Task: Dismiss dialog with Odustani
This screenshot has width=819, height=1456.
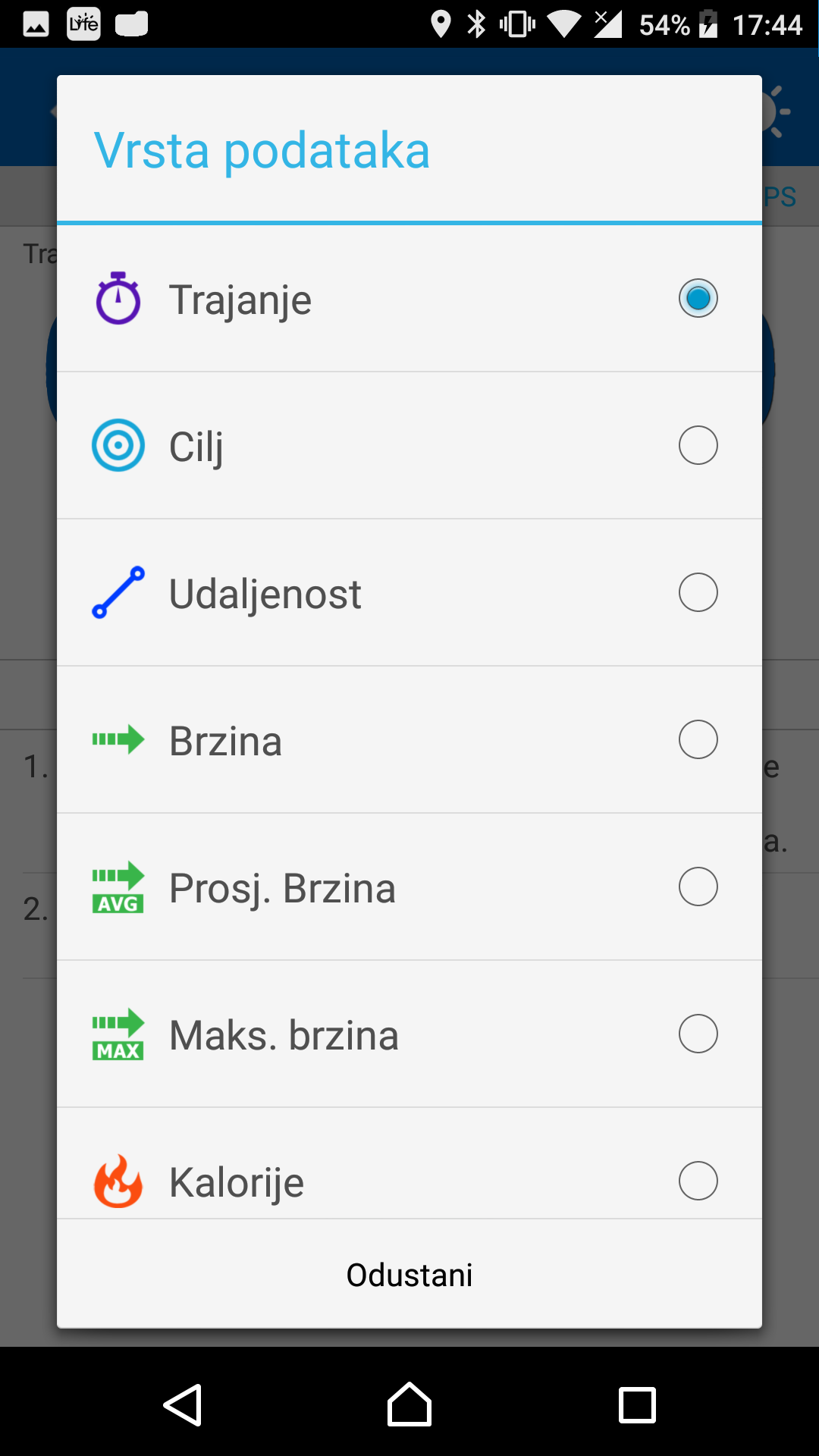Action: (x=409, y=1275)
